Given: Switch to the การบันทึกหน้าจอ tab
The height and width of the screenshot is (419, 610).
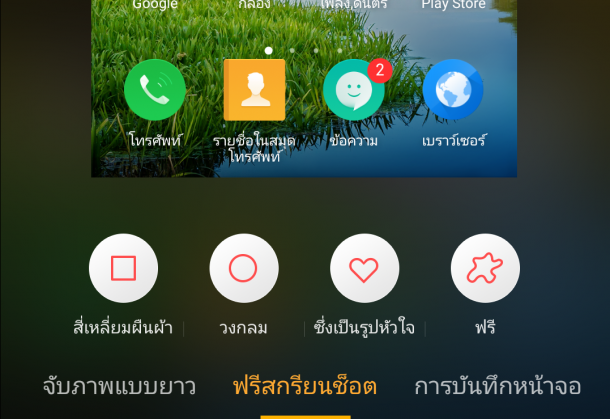Looking at the screenshot, I should click(x=496, y=386).
